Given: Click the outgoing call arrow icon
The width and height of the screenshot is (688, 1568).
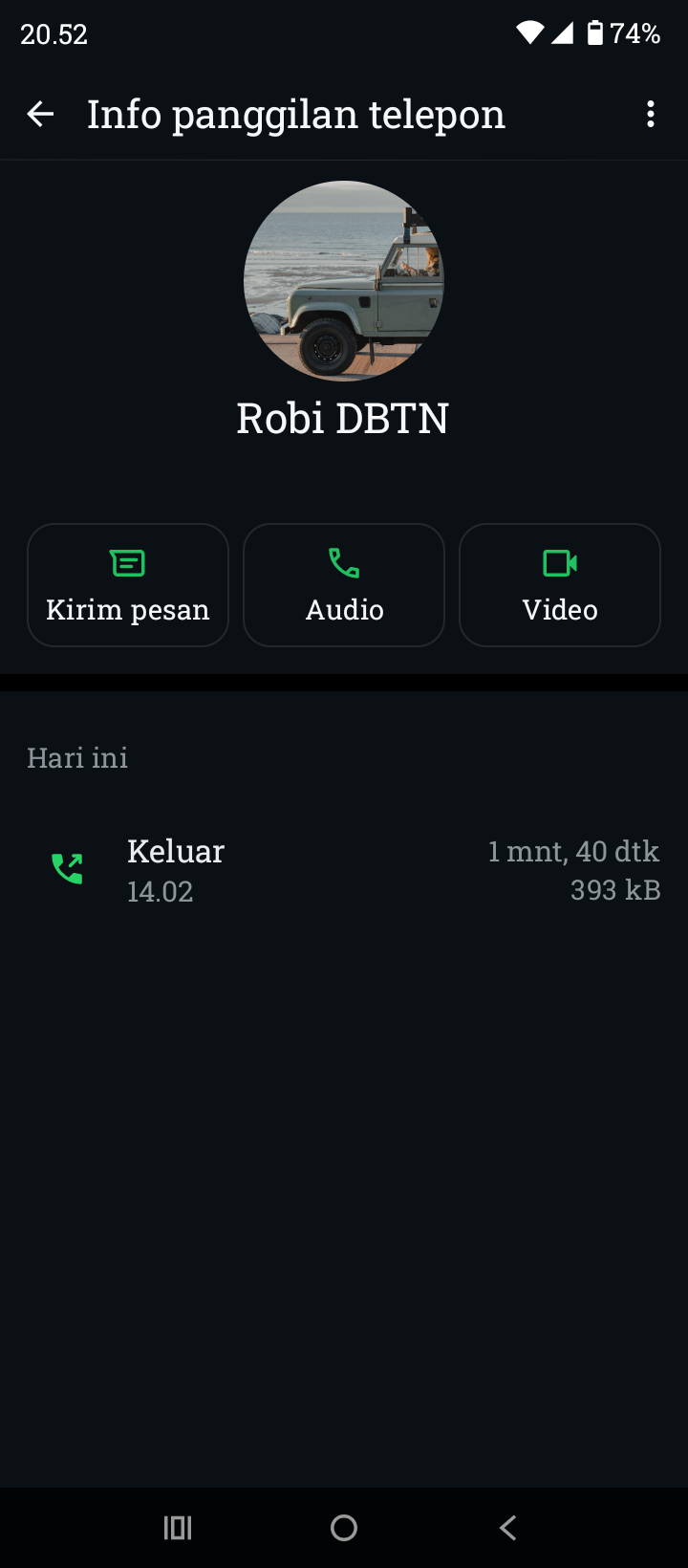Looking at the screenshot, I should tap(66, 868).
